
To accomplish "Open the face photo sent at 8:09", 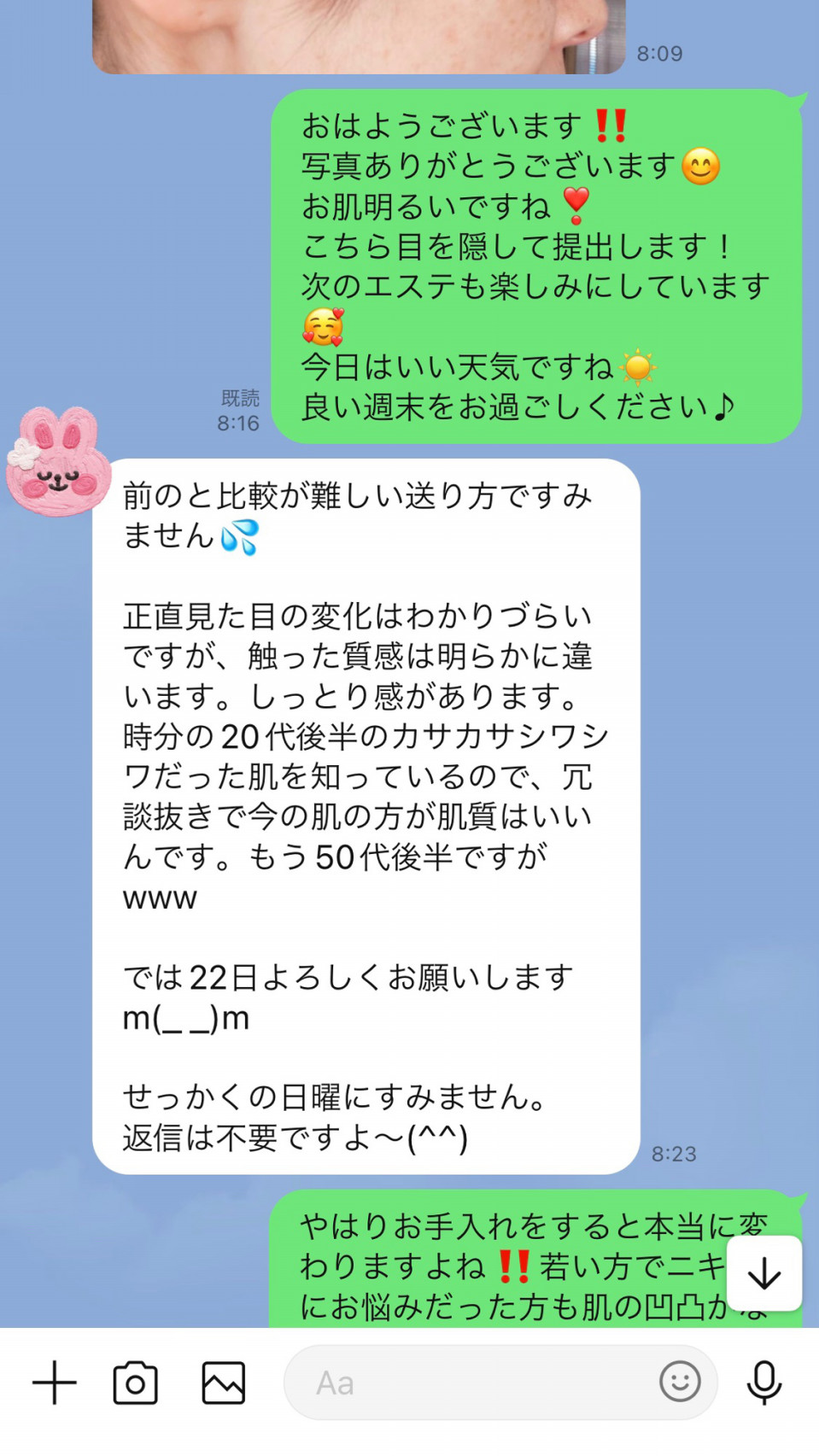I will click(359, 36).
